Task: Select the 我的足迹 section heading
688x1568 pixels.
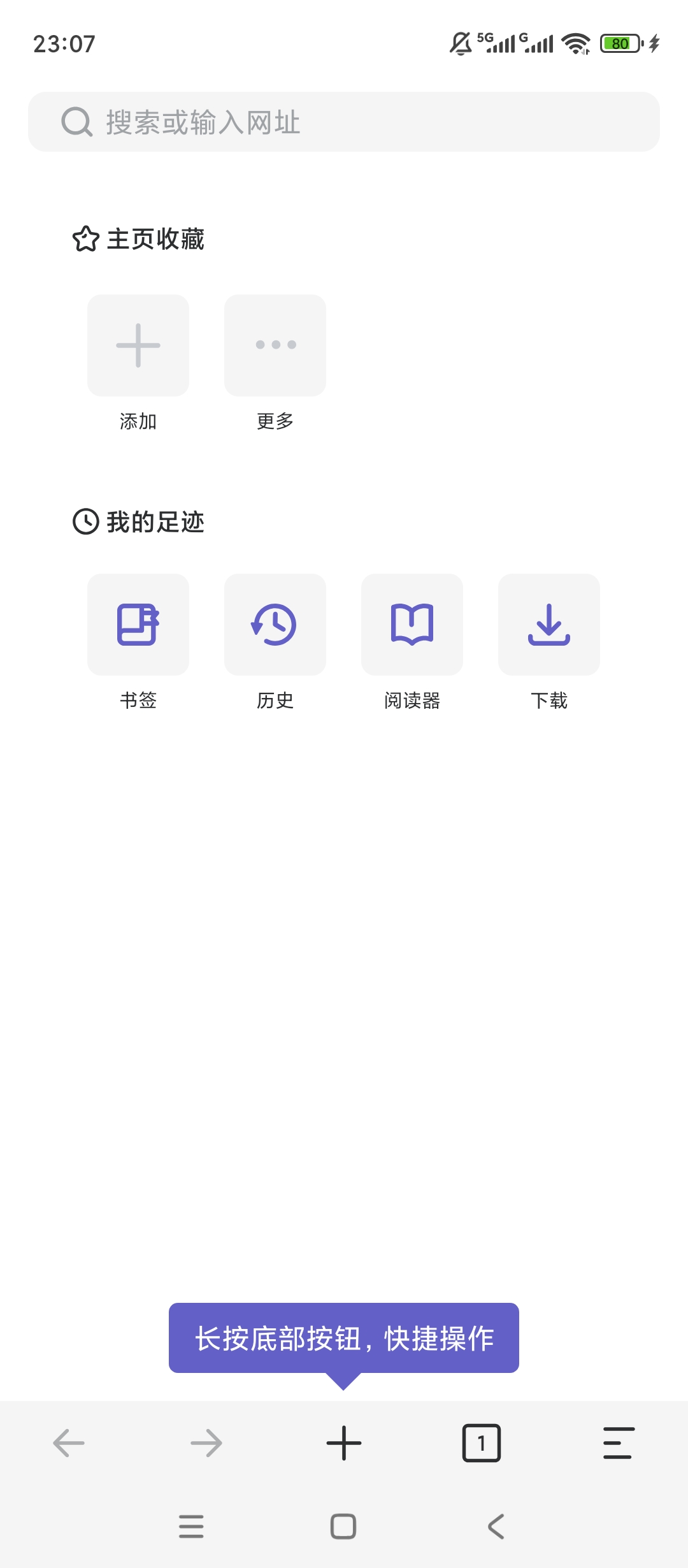Action: tap(155, 522)
